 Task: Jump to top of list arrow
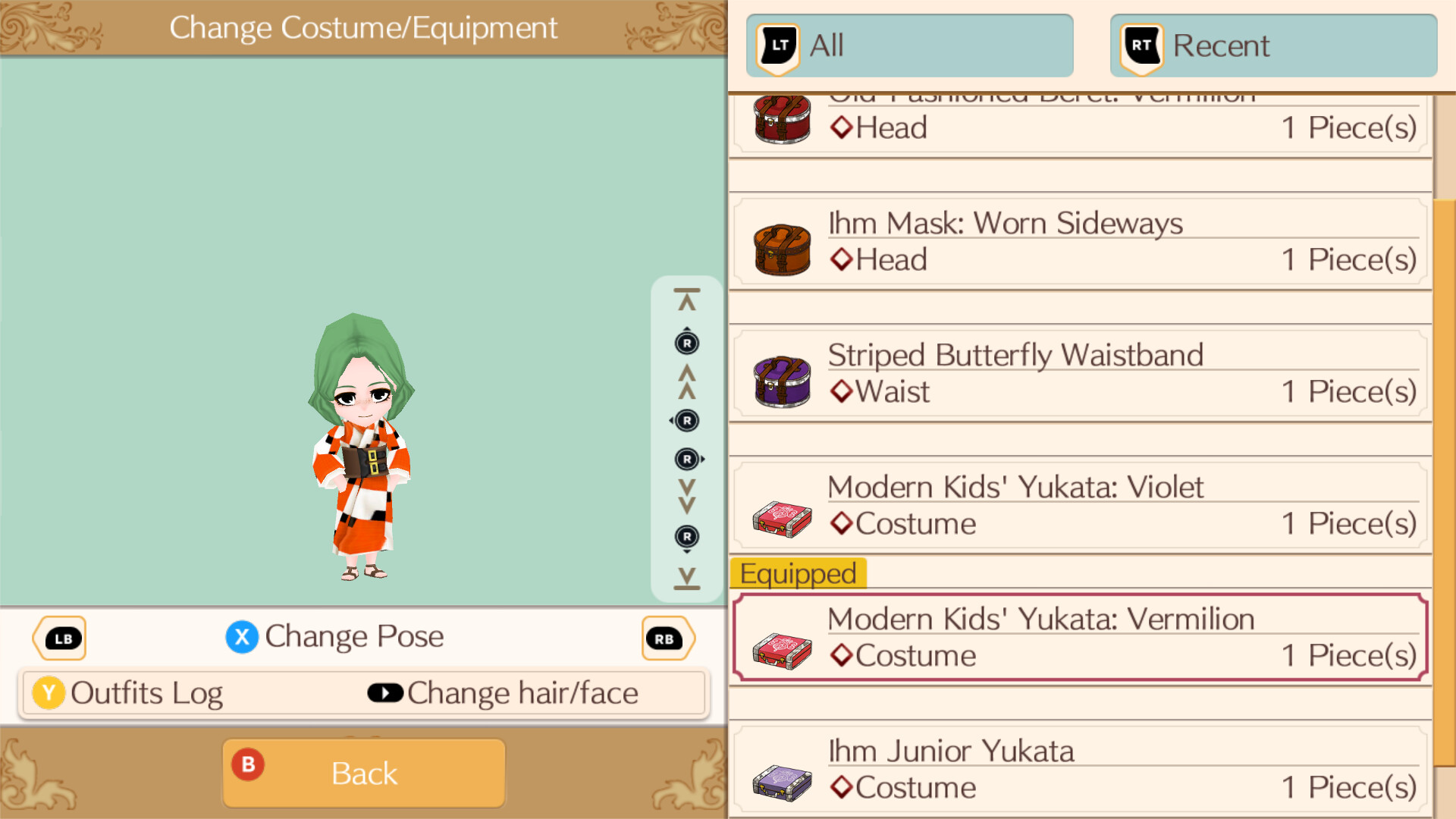click(x=687, y=300)
